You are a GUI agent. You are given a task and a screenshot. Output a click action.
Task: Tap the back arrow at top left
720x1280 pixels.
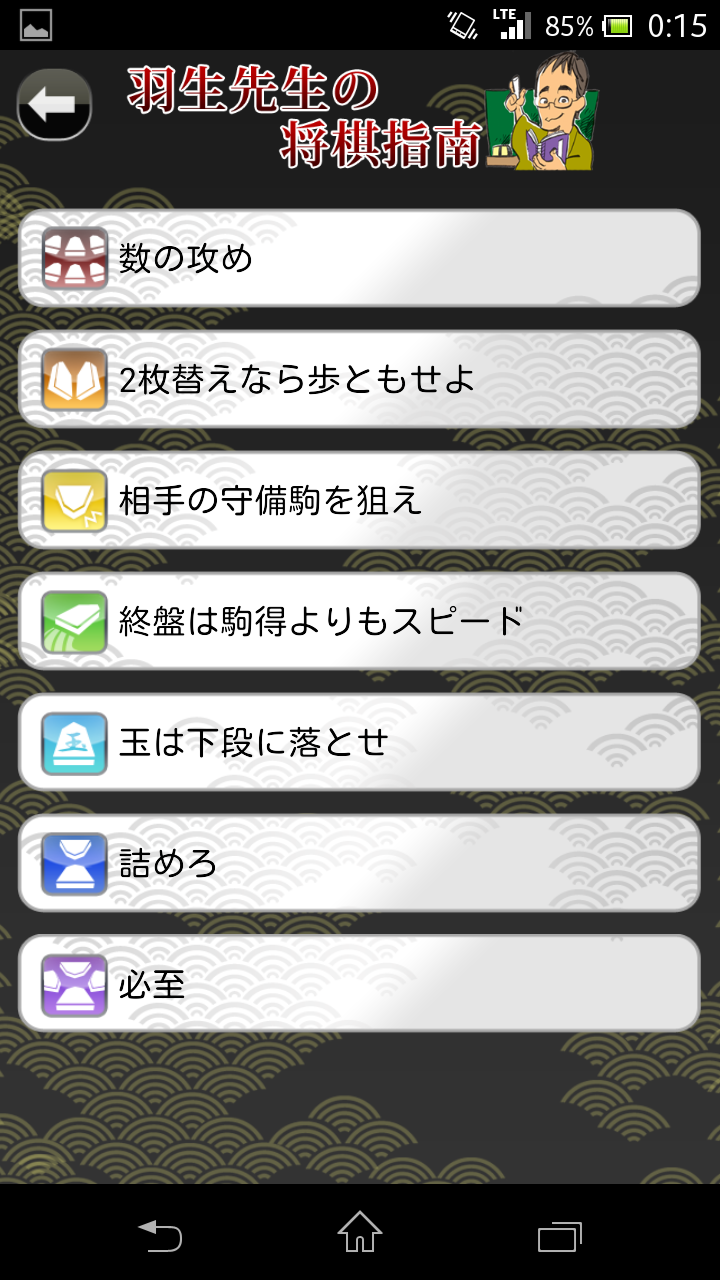[x=53, y=101]
